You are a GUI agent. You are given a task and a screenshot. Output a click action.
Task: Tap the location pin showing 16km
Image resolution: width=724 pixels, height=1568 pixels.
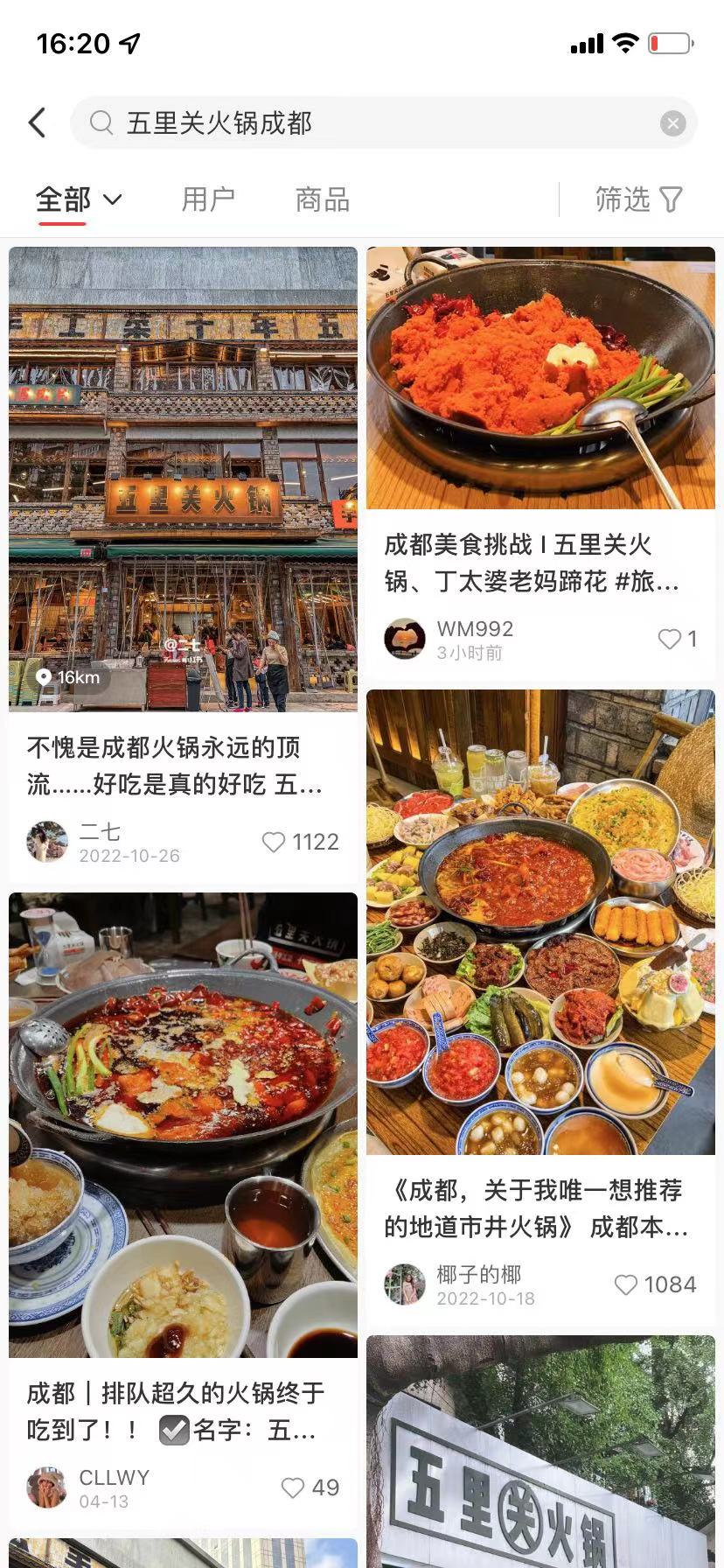(x=43, y=676)
